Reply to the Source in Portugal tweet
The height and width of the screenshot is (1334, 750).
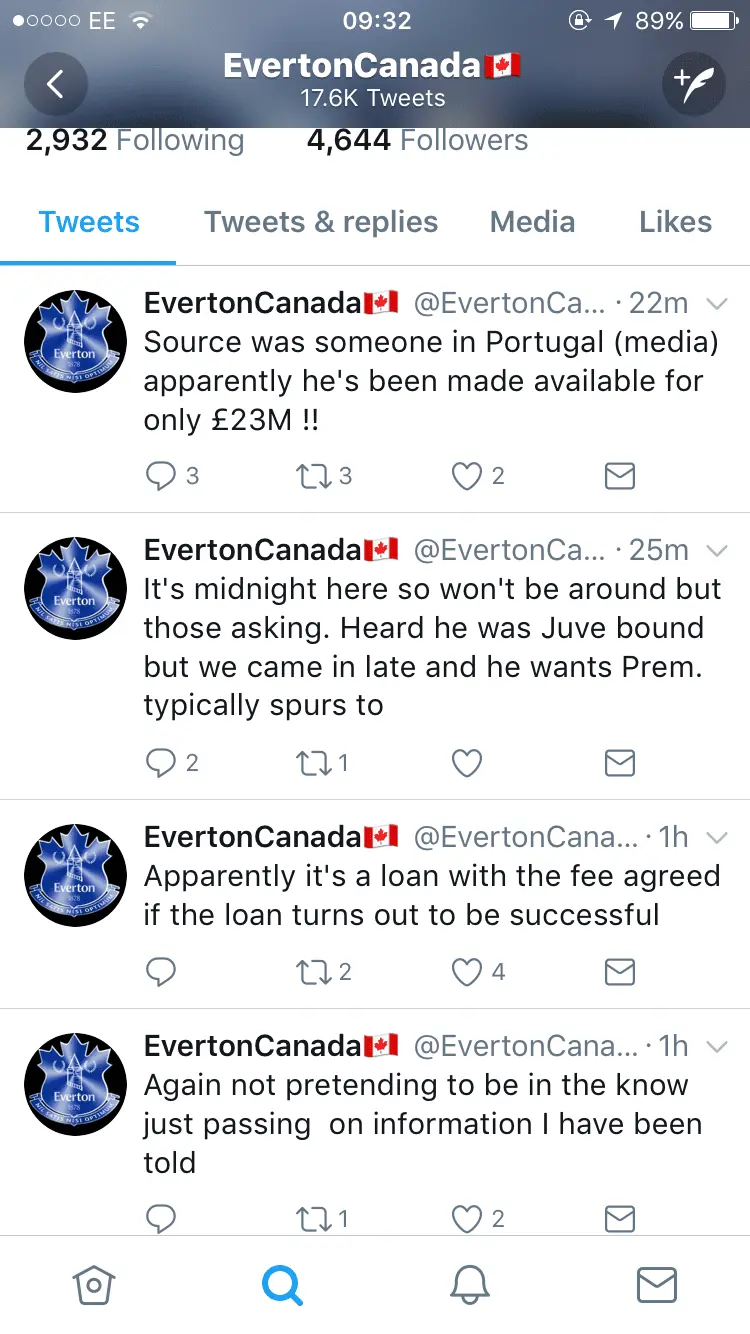tap(161, 477)
